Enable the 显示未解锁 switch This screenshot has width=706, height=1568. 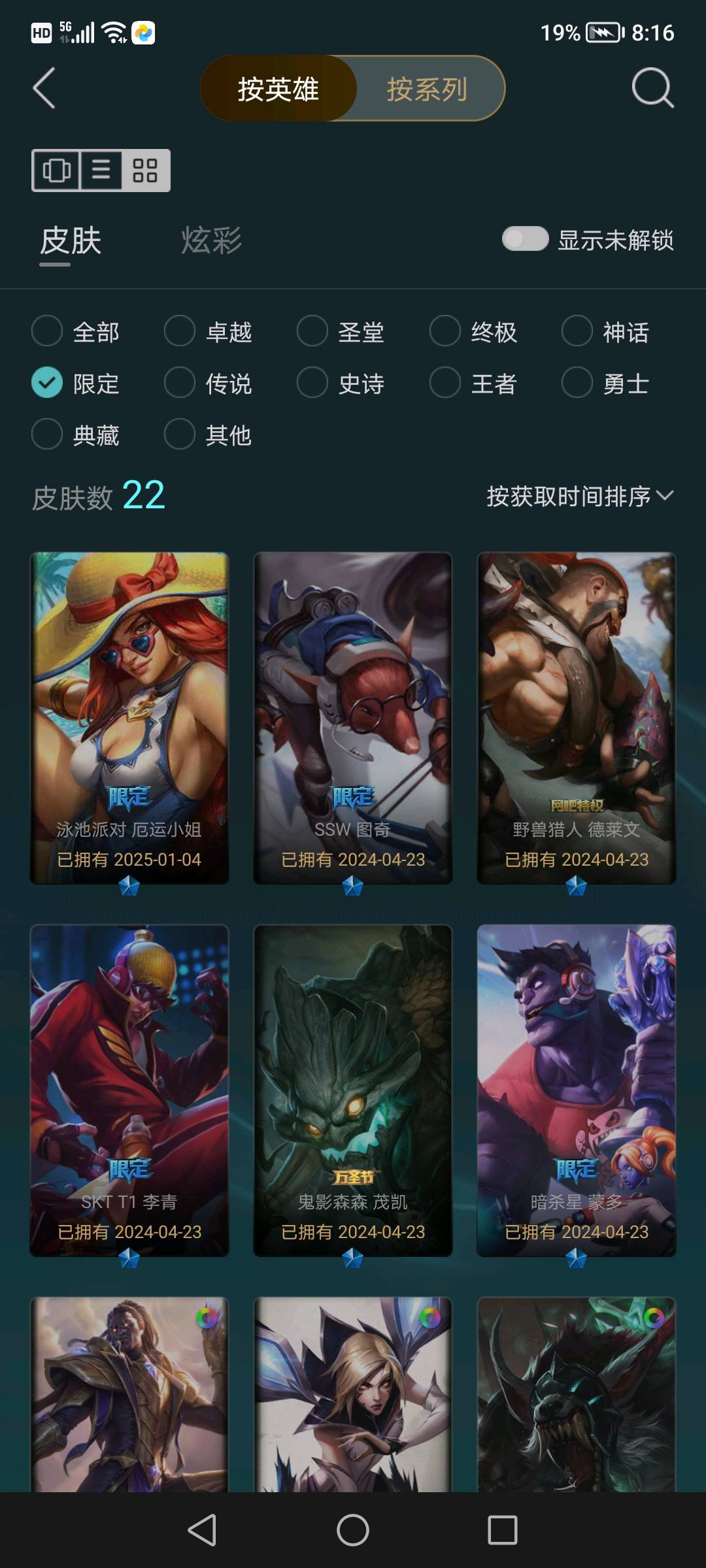point(525,239)
